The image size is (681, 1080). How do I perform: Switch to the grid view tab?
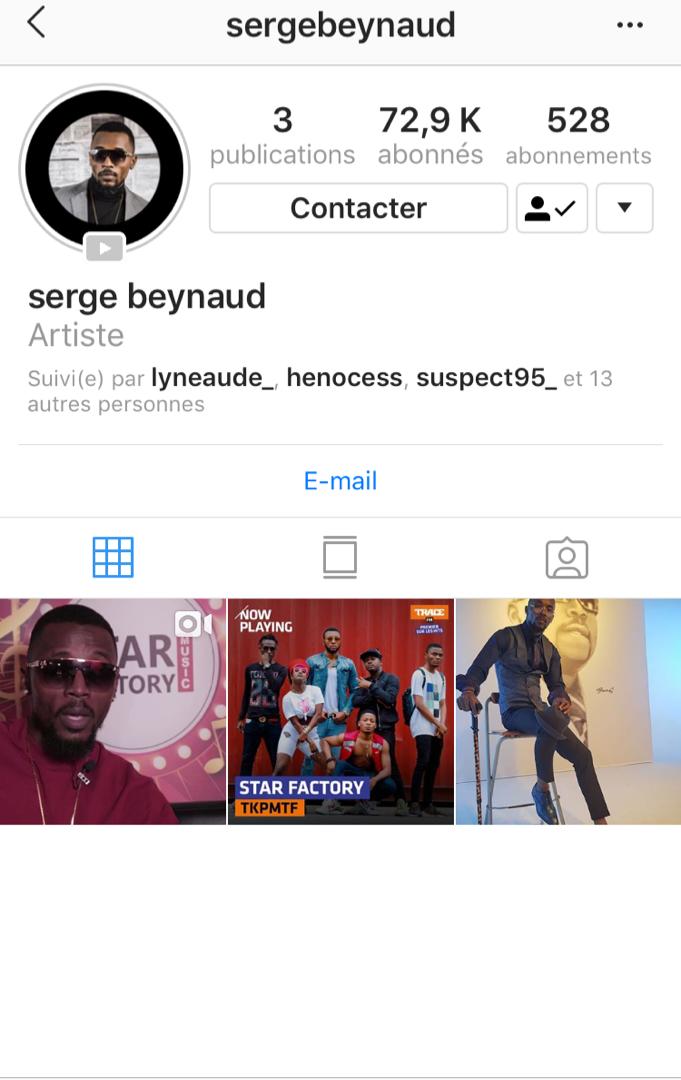click(113, 557)
